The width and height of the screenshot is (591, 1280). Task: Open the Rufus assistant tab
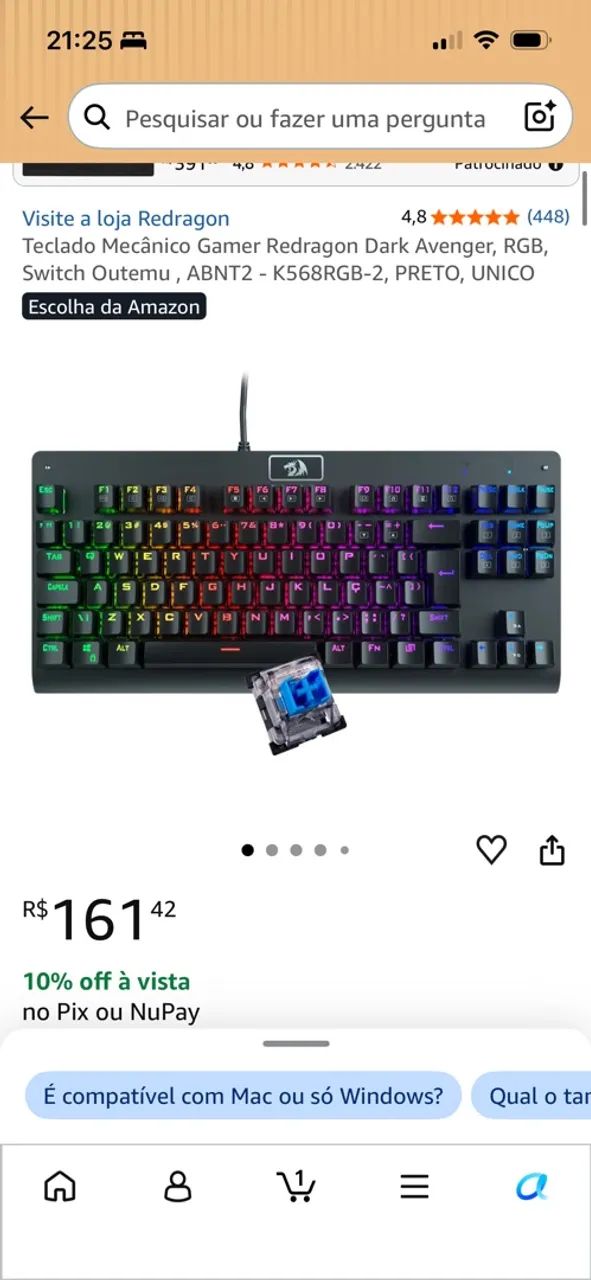[532, 1186]
